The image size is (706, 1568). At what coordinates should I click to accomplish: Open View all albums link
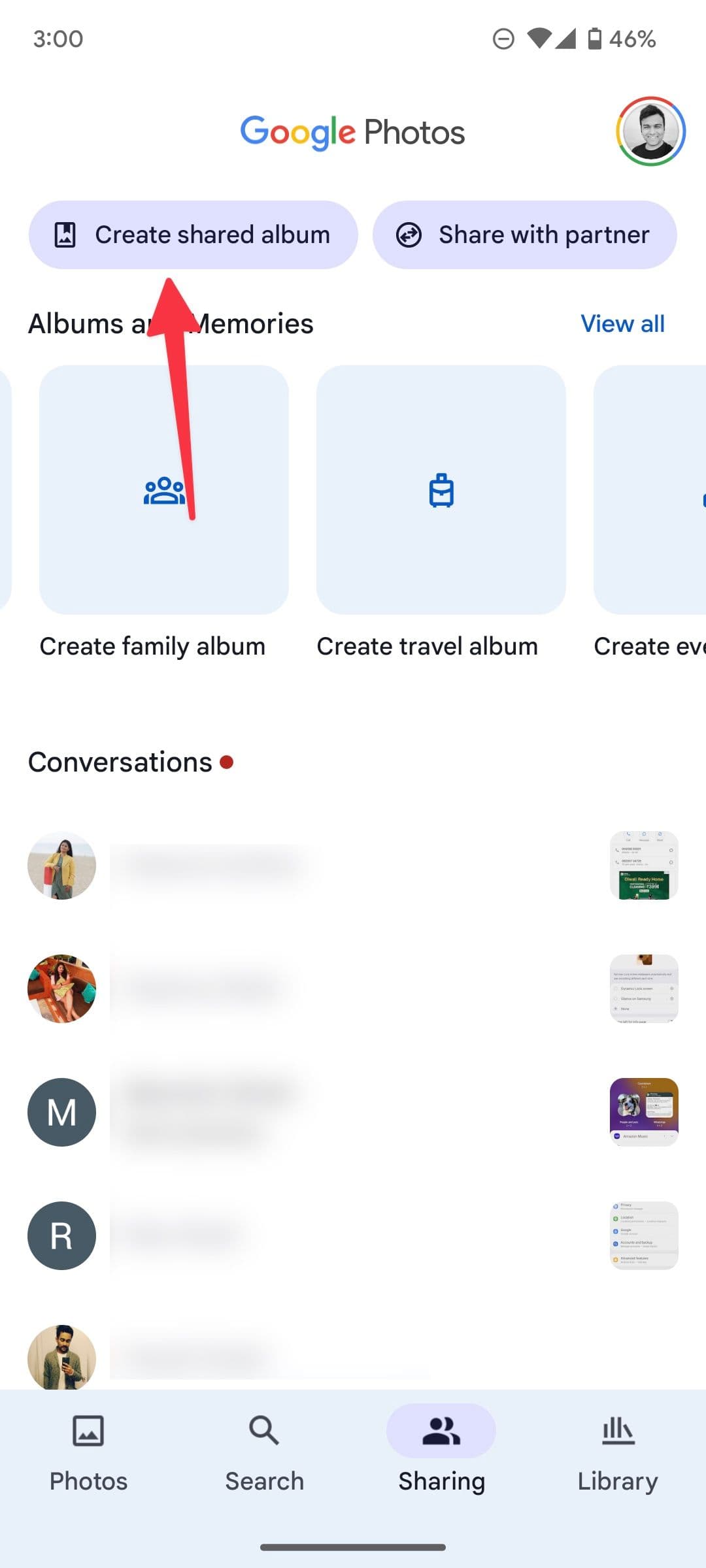622,323
